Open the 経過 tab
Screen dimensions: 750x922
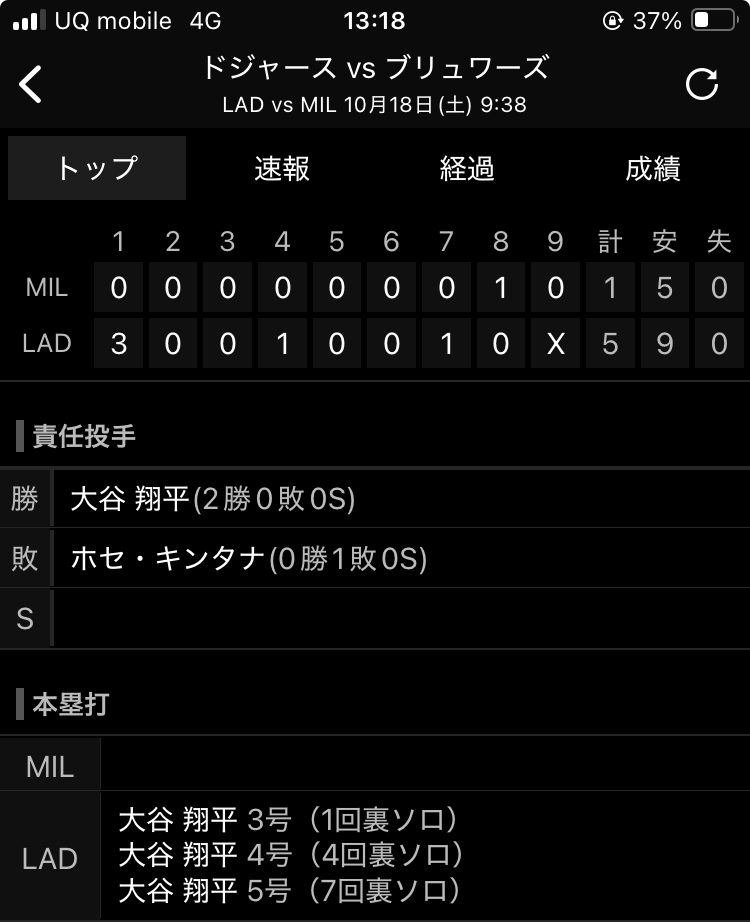tap(467, 168)
